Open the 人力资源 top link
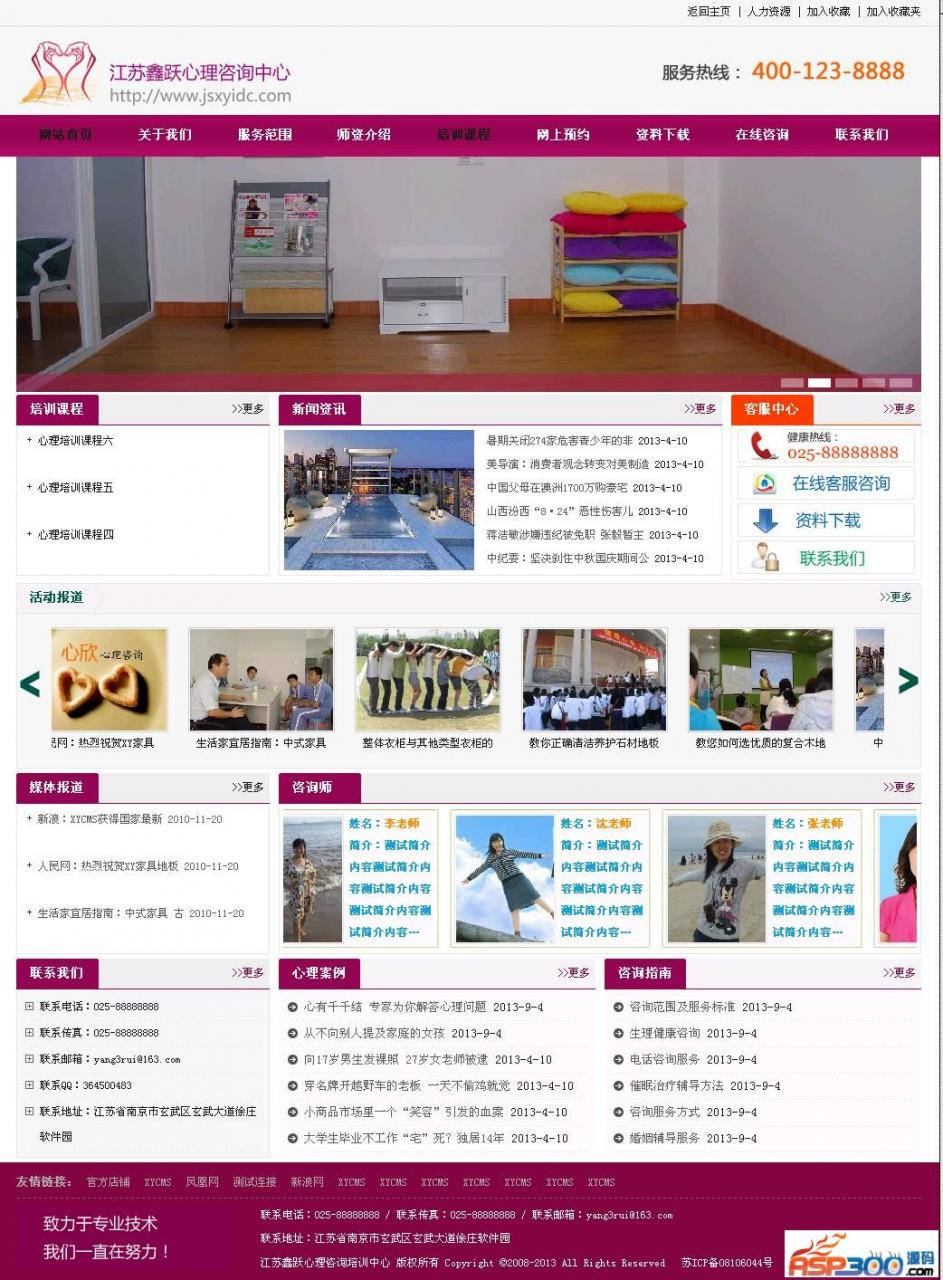The height and width of the screenshot is (1280, 943). [x=769, y=12]
